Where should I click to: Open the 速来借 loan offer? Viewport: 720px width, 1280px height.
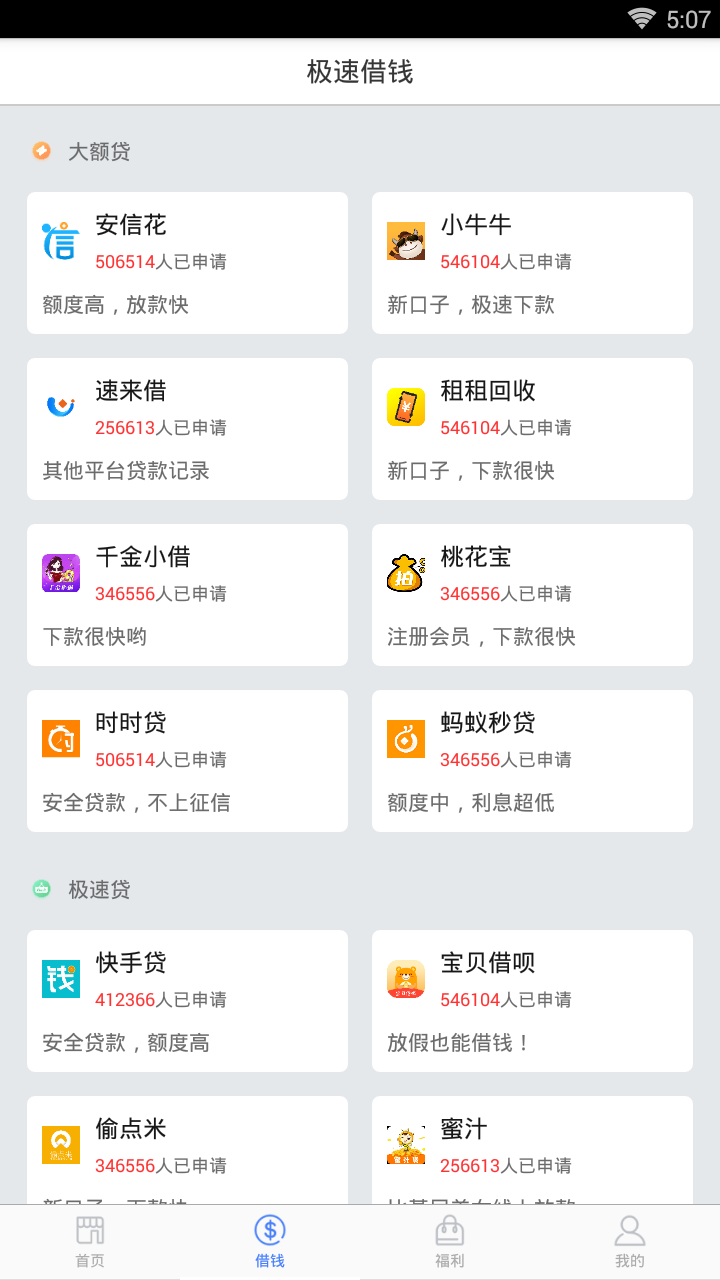(187, 429)
